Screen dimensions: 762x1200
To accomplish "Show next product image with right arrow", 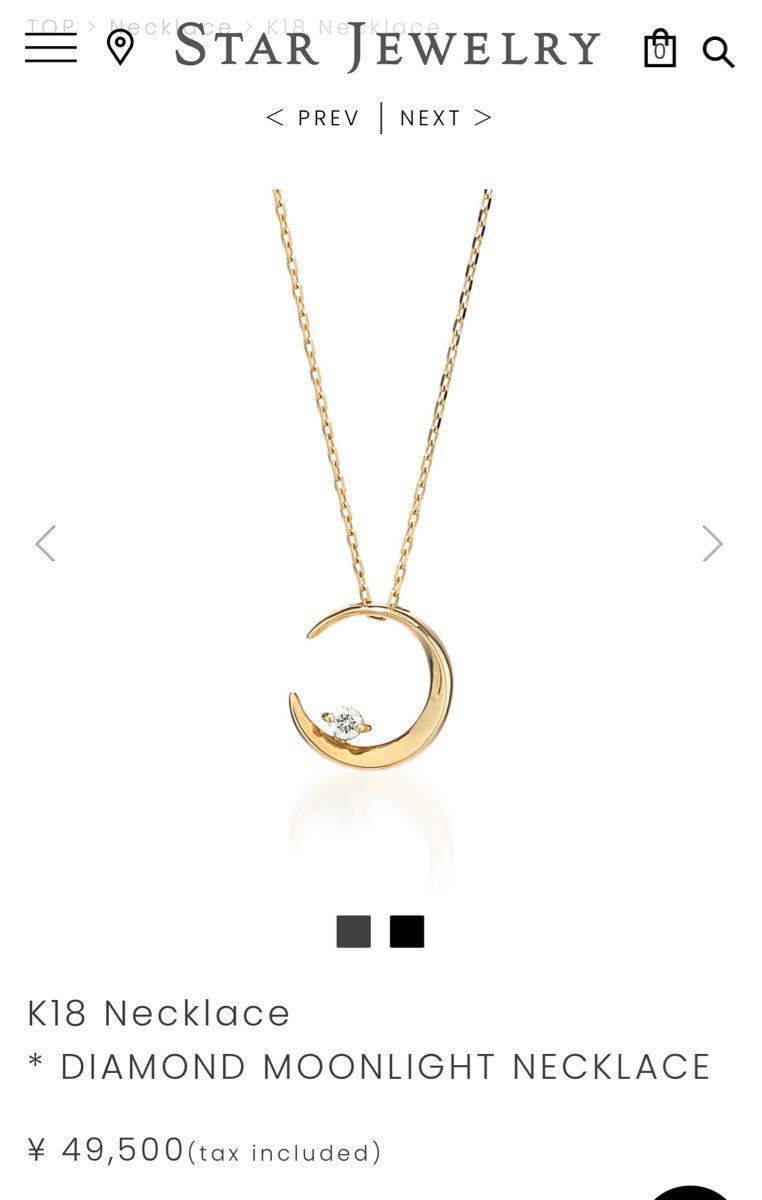I will pos(711,543).
